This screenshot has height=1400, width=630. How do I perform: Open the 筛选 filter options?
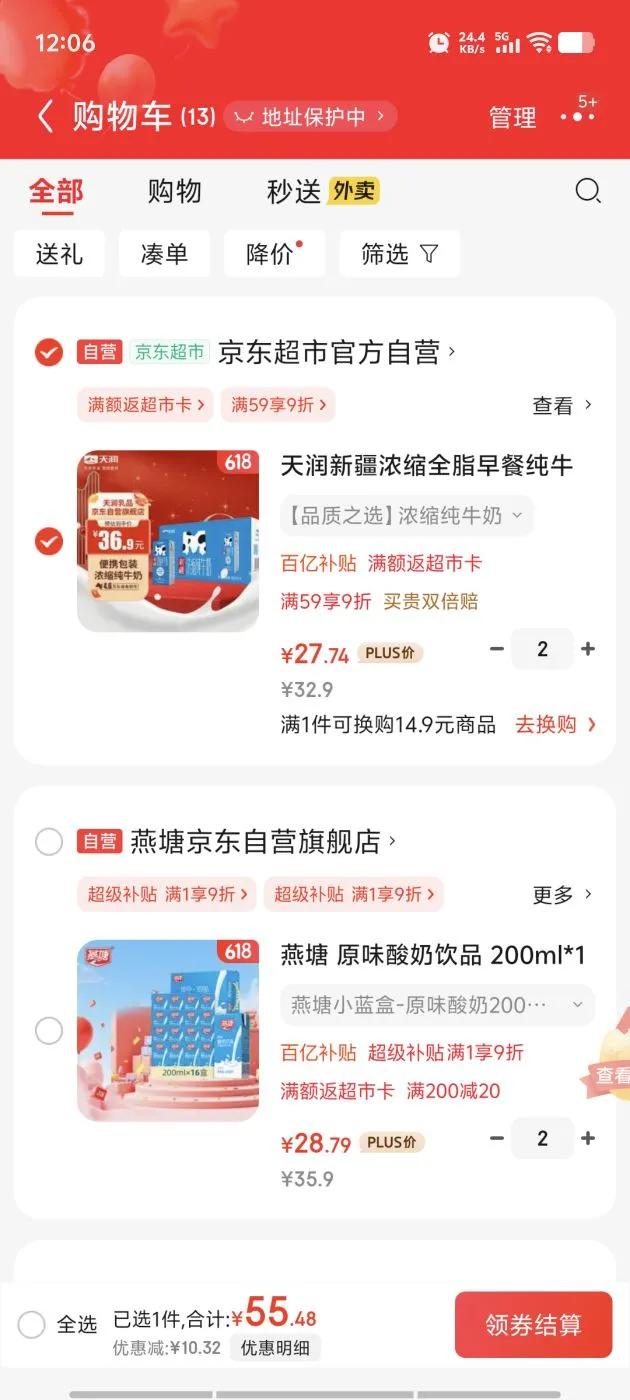[400, 254]
